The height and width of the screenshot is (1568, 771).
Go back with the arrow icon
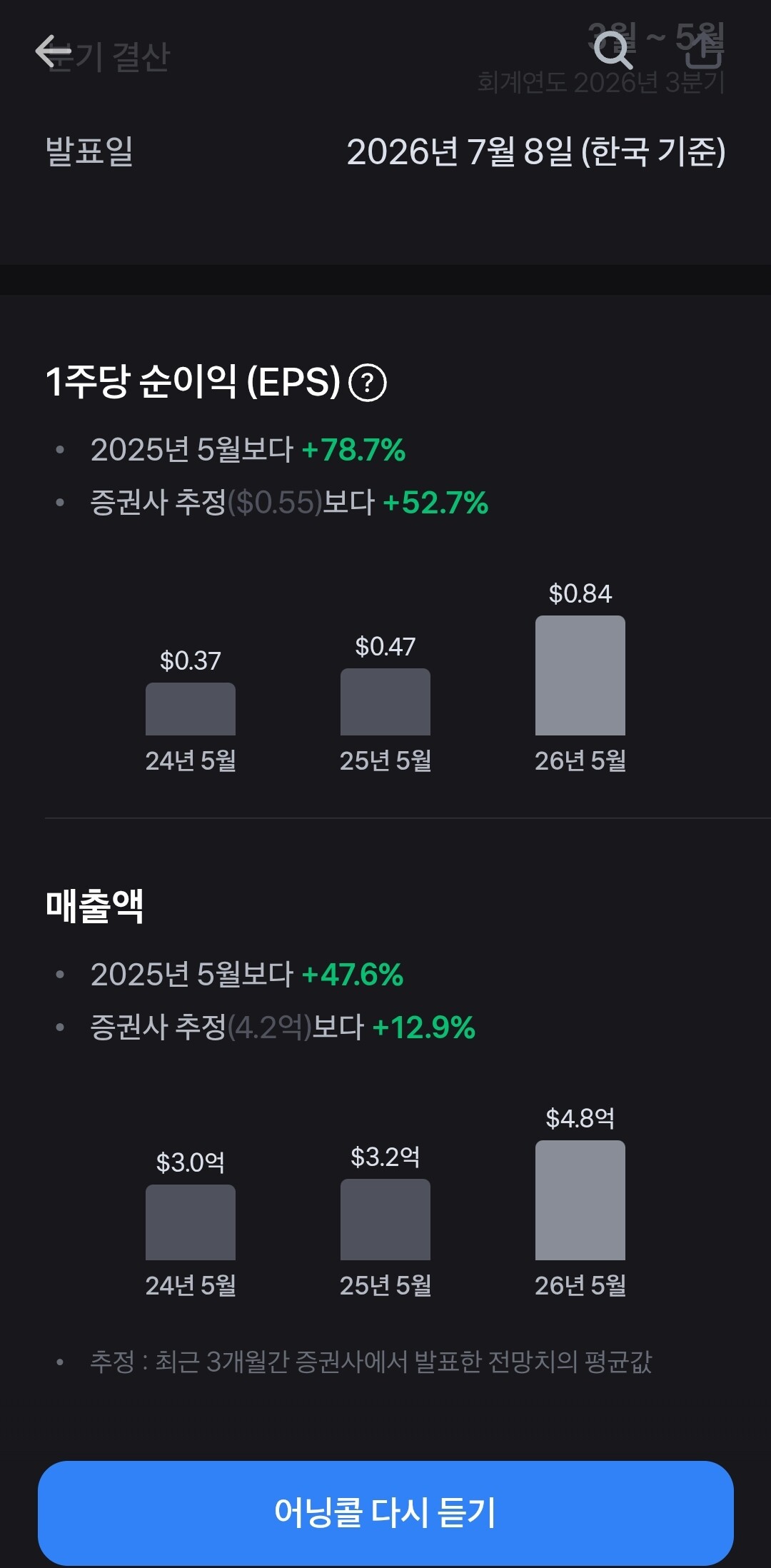53,51
